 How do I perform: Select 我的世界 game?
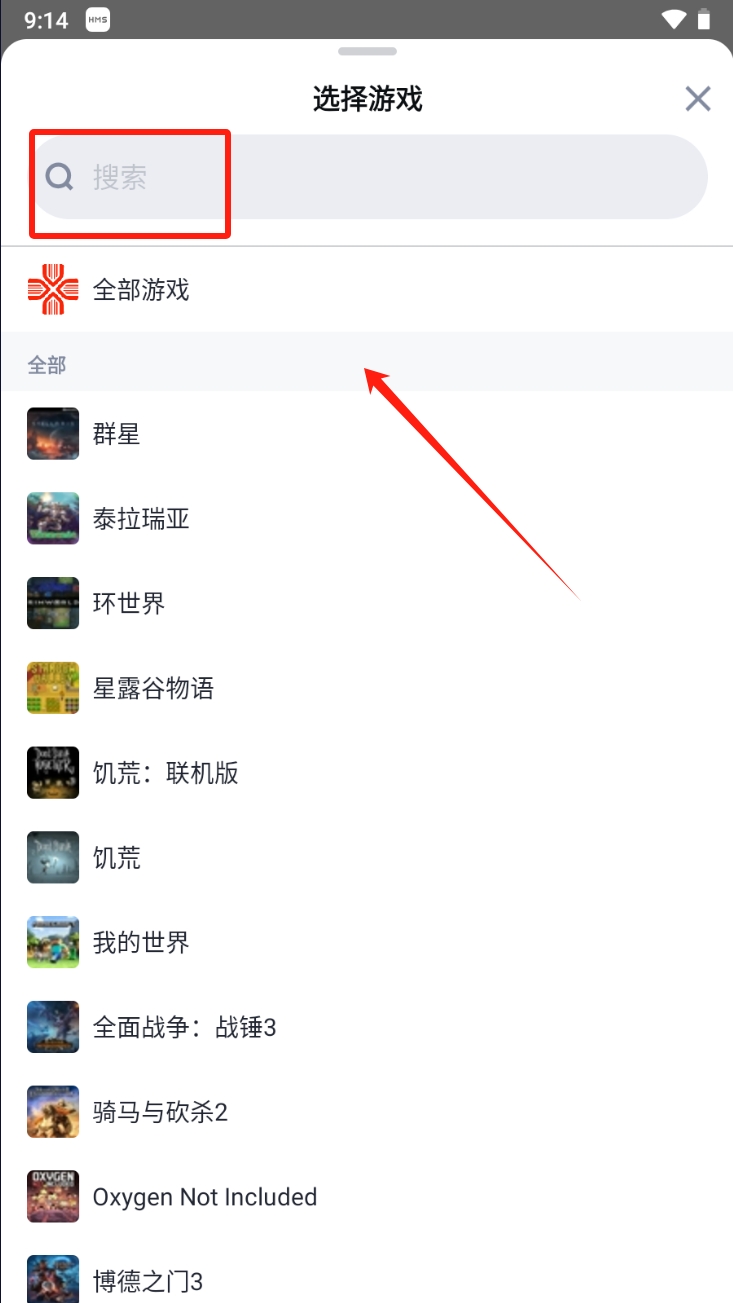tap(141, 942)
